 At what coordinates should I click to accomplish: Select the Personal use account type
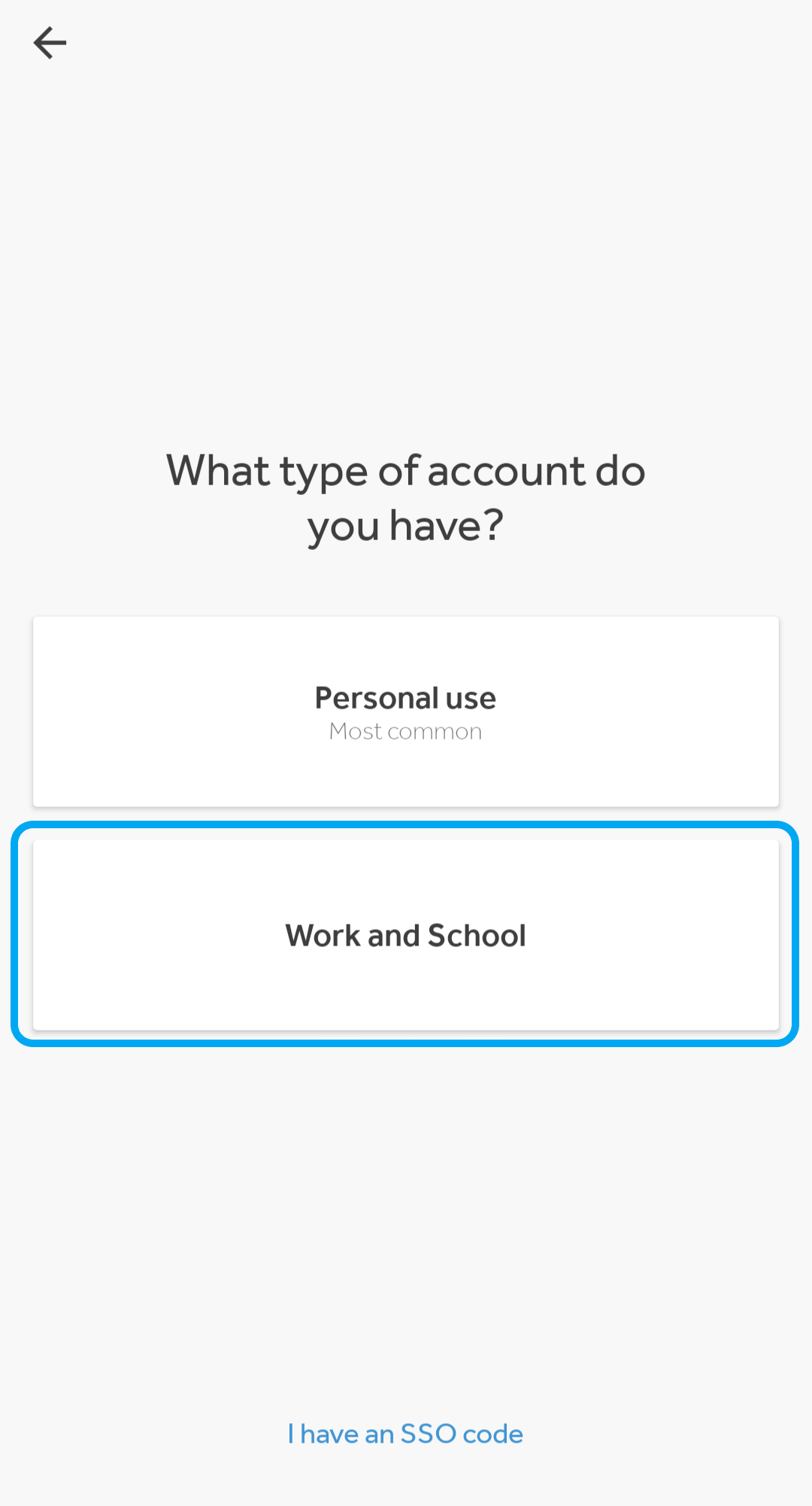[405, 712]
